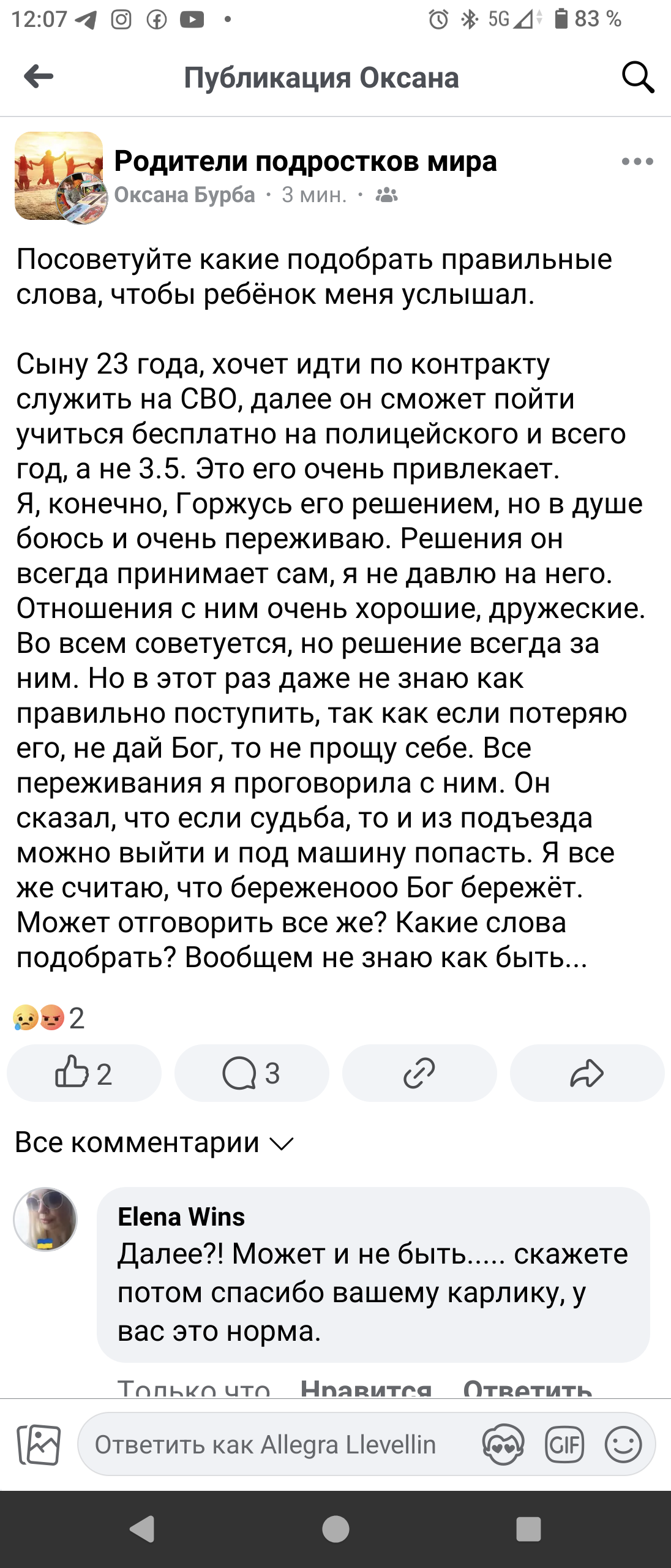Tap the system home button
671x1568 pixels.
click(335, 1529)
